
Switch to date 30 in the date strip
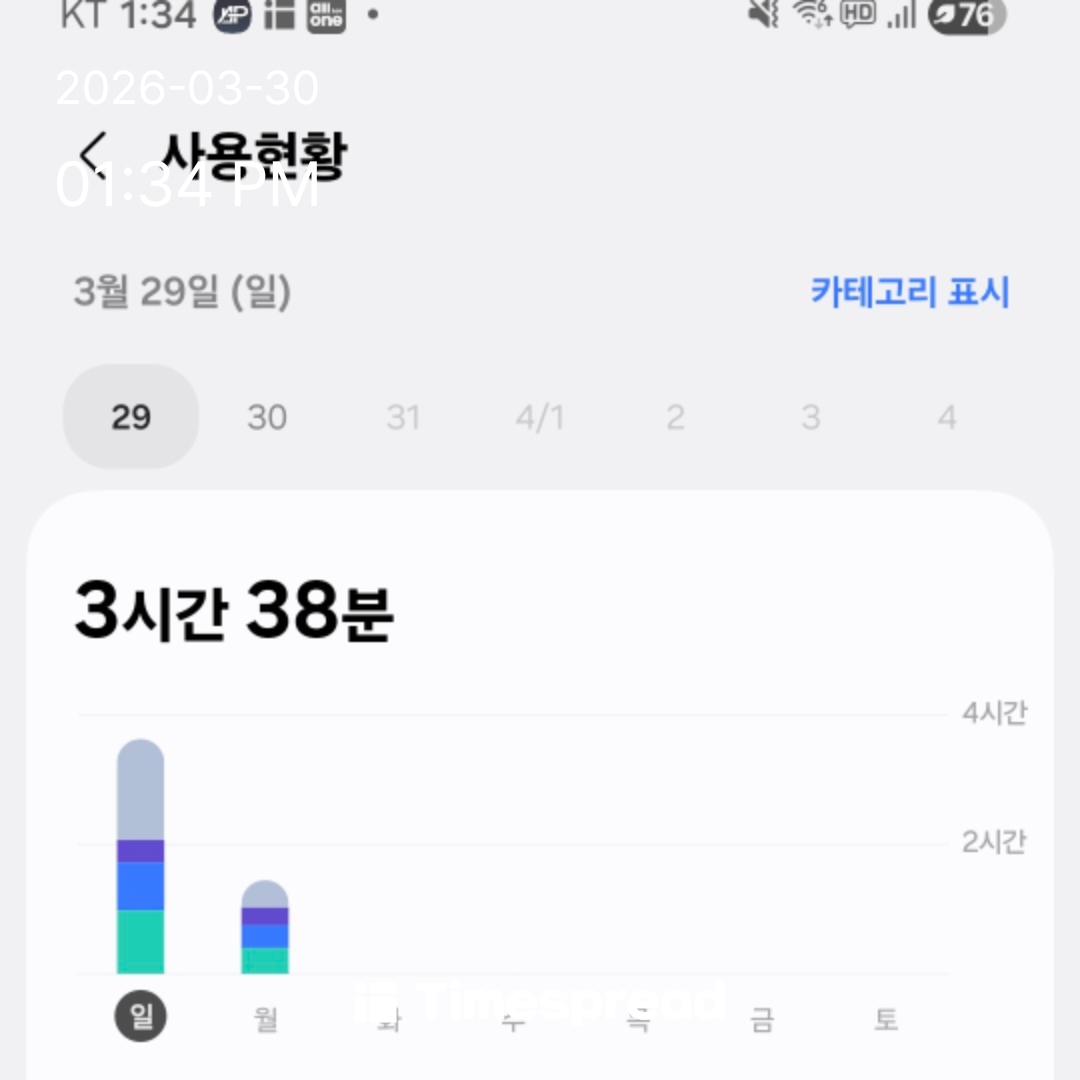pos(267,417)
